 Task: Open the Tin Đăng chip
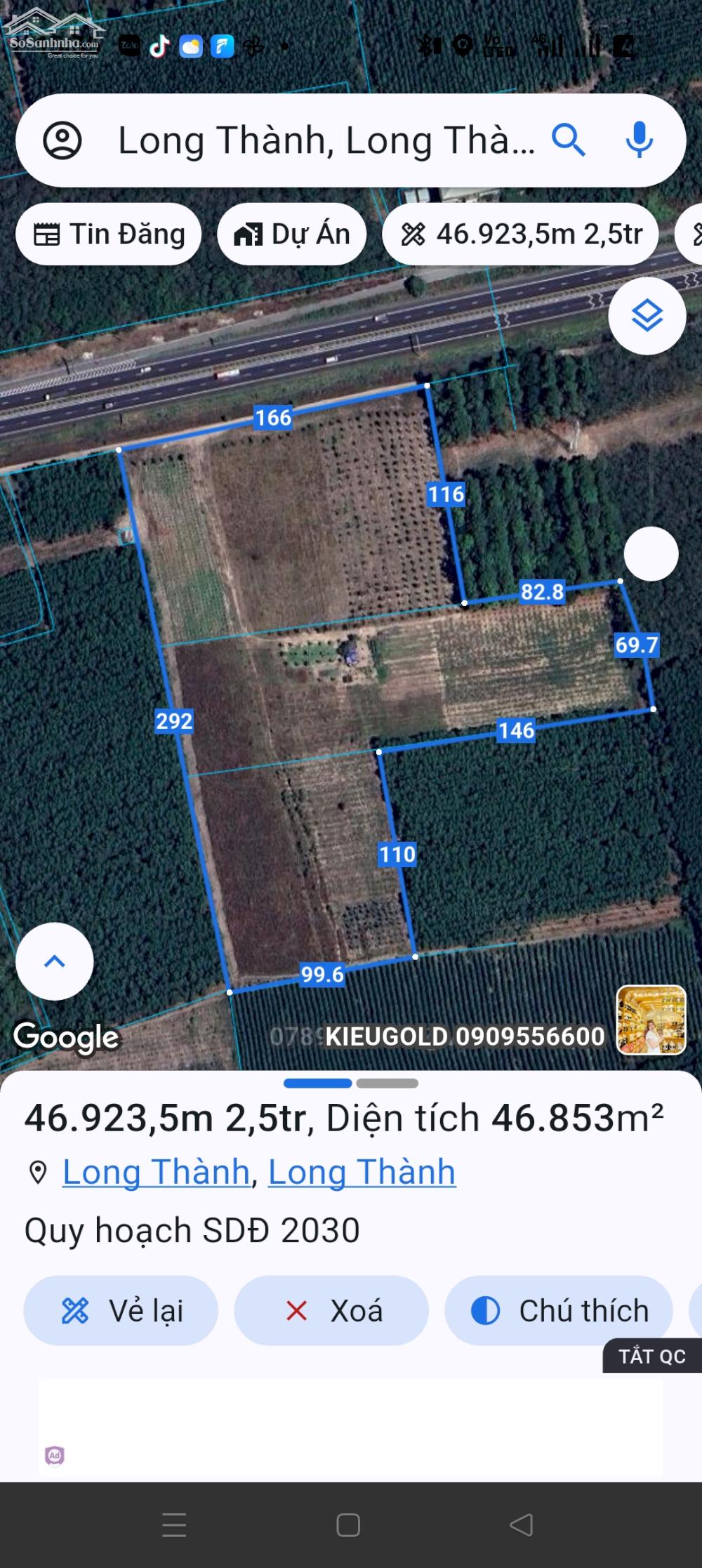[x=109, y=235]
